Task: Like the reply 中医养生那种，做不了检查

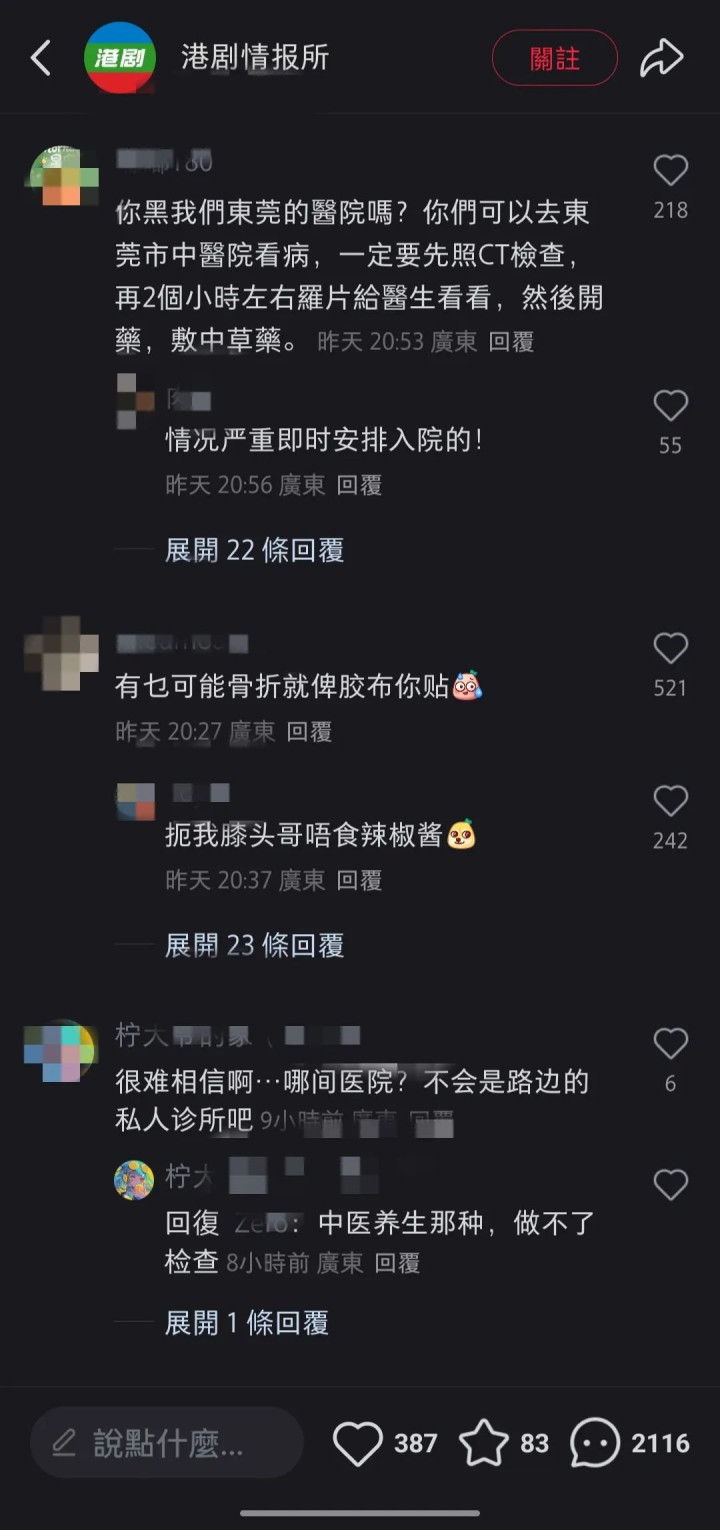Action: 670,1185
